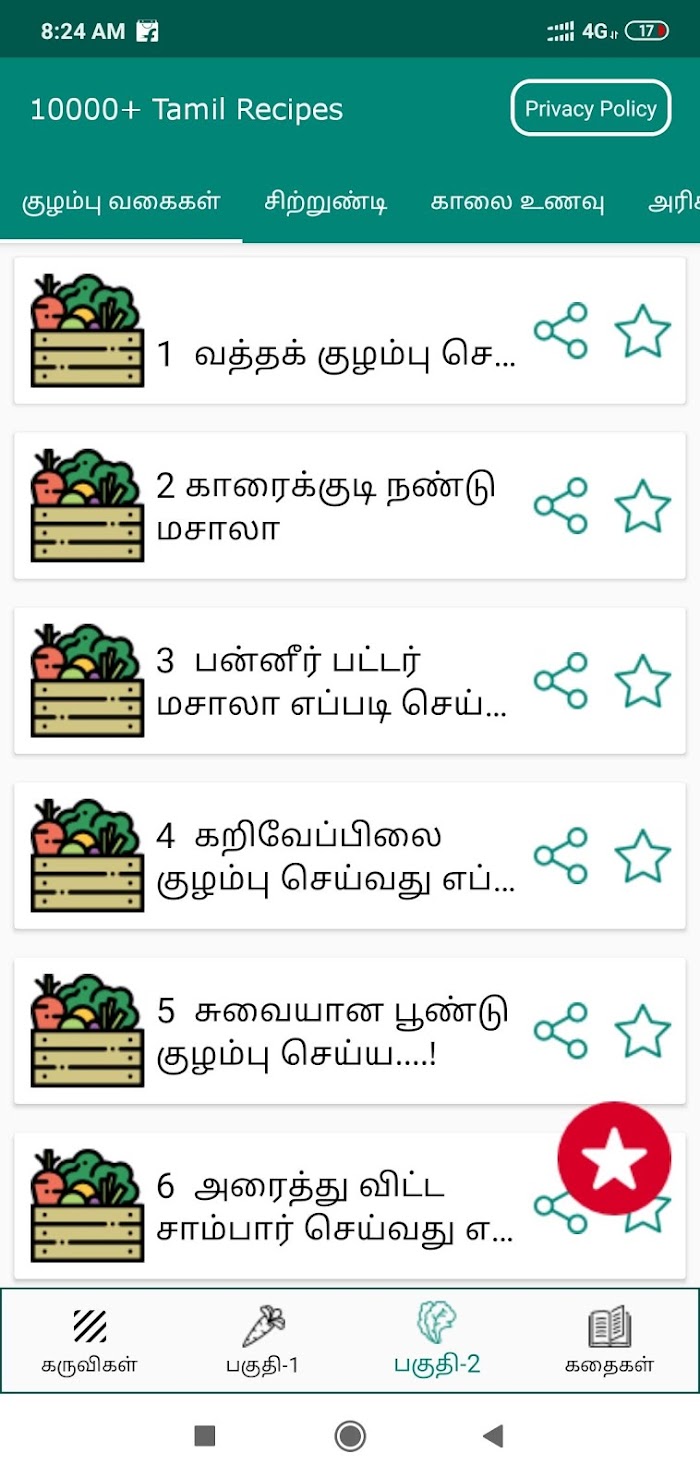Open the Privacy Policy button
Screen dimensions: 700x1478
(591, 108)
